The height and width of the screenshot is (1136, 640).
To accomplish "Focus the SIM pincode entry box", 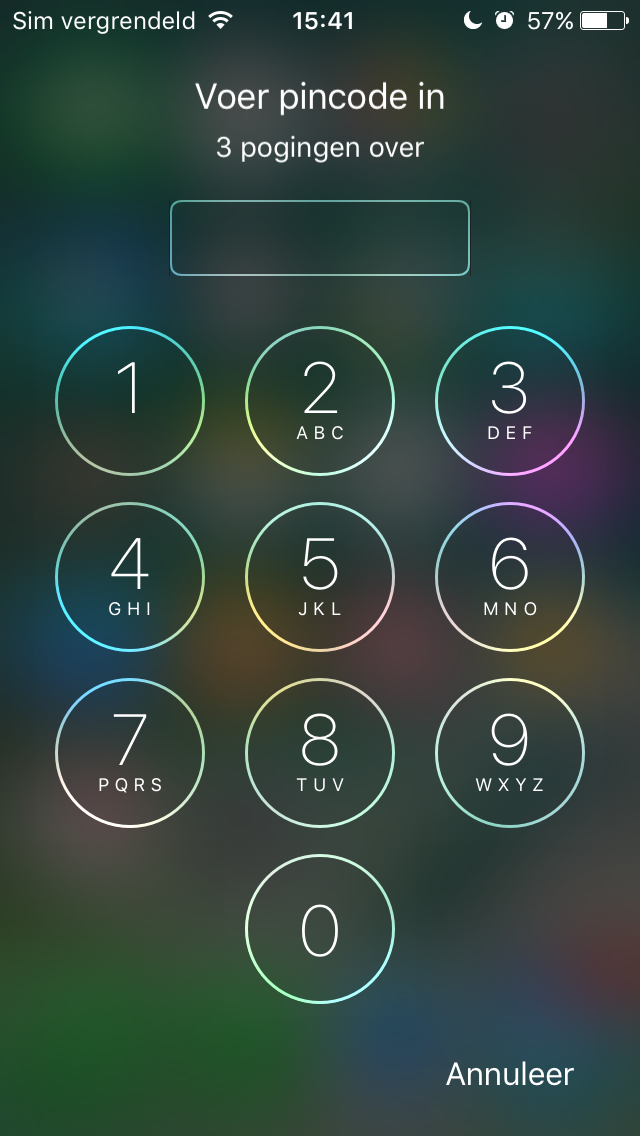I will (320, 238).
